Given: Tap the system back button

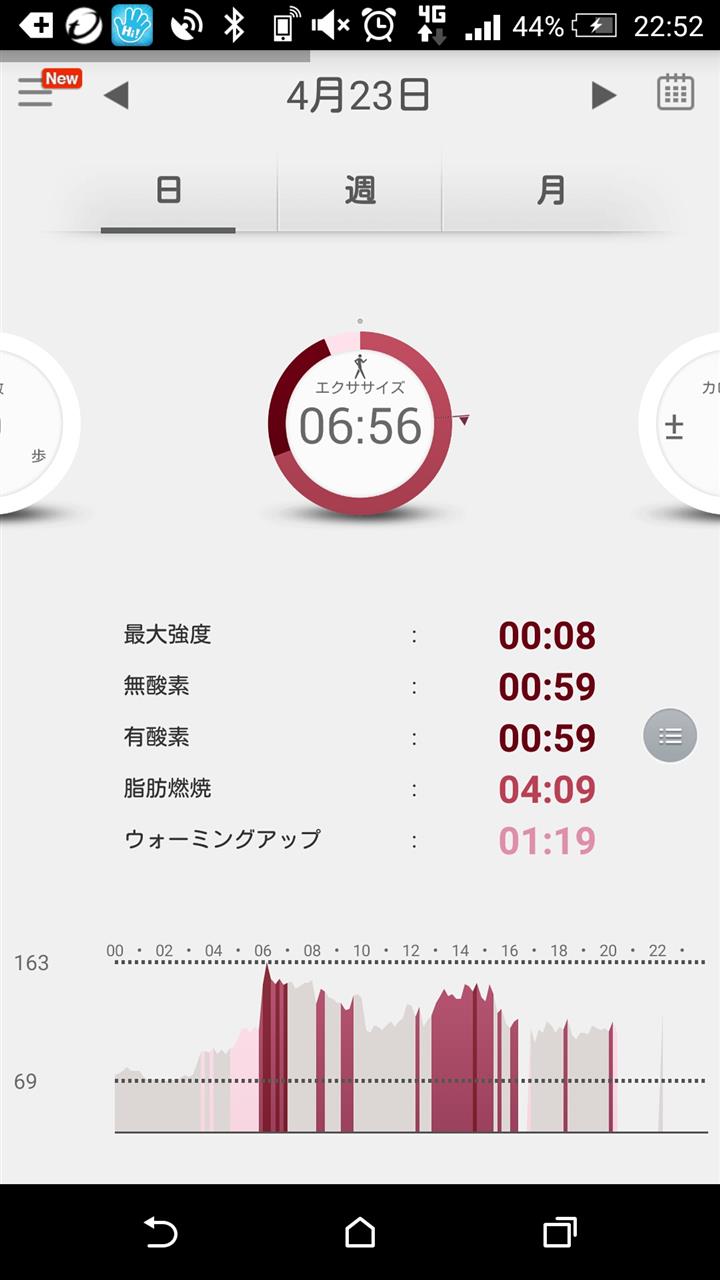Looking at the screenshot, I should (x=160, y=1232).
